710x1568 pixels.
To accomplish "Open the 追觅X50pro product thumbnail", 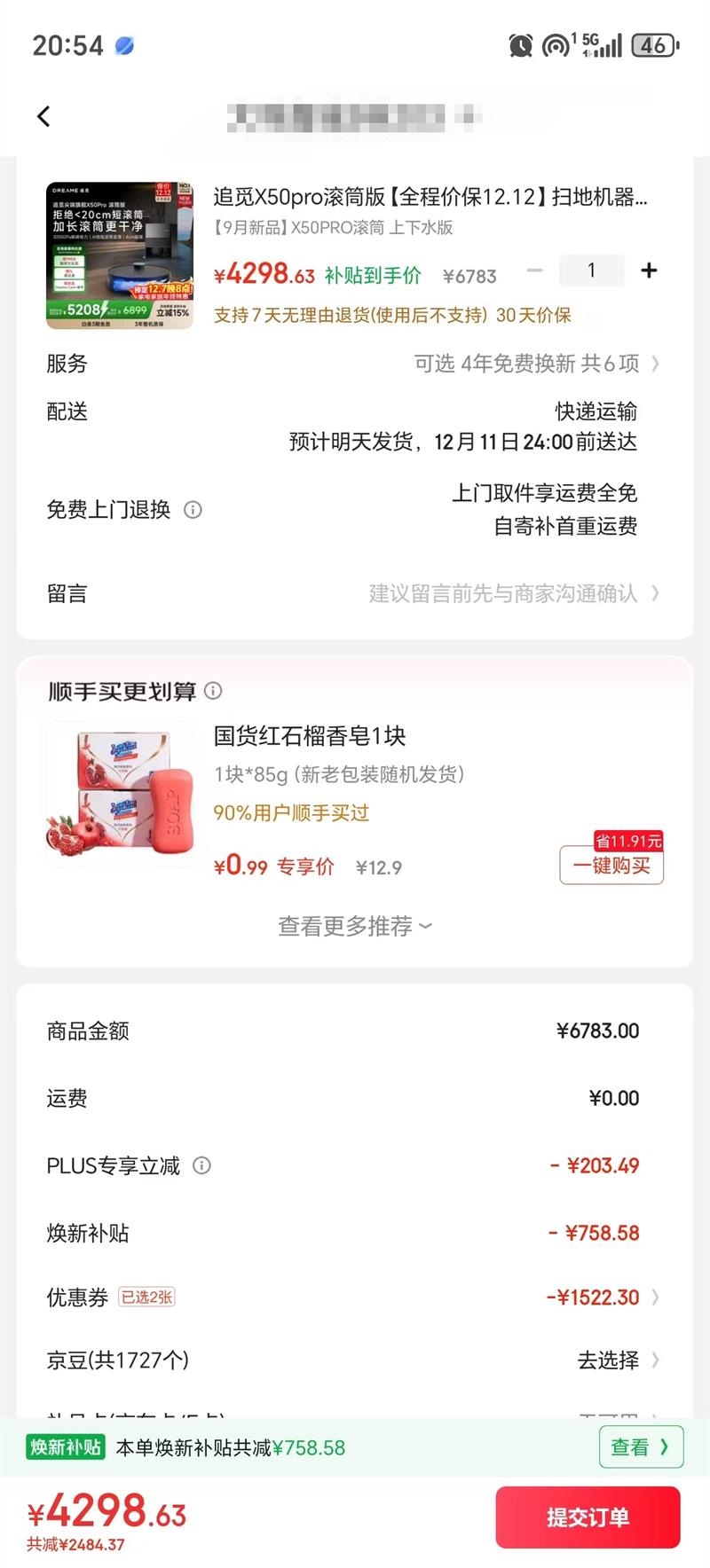I will click(x=120, y=255).
